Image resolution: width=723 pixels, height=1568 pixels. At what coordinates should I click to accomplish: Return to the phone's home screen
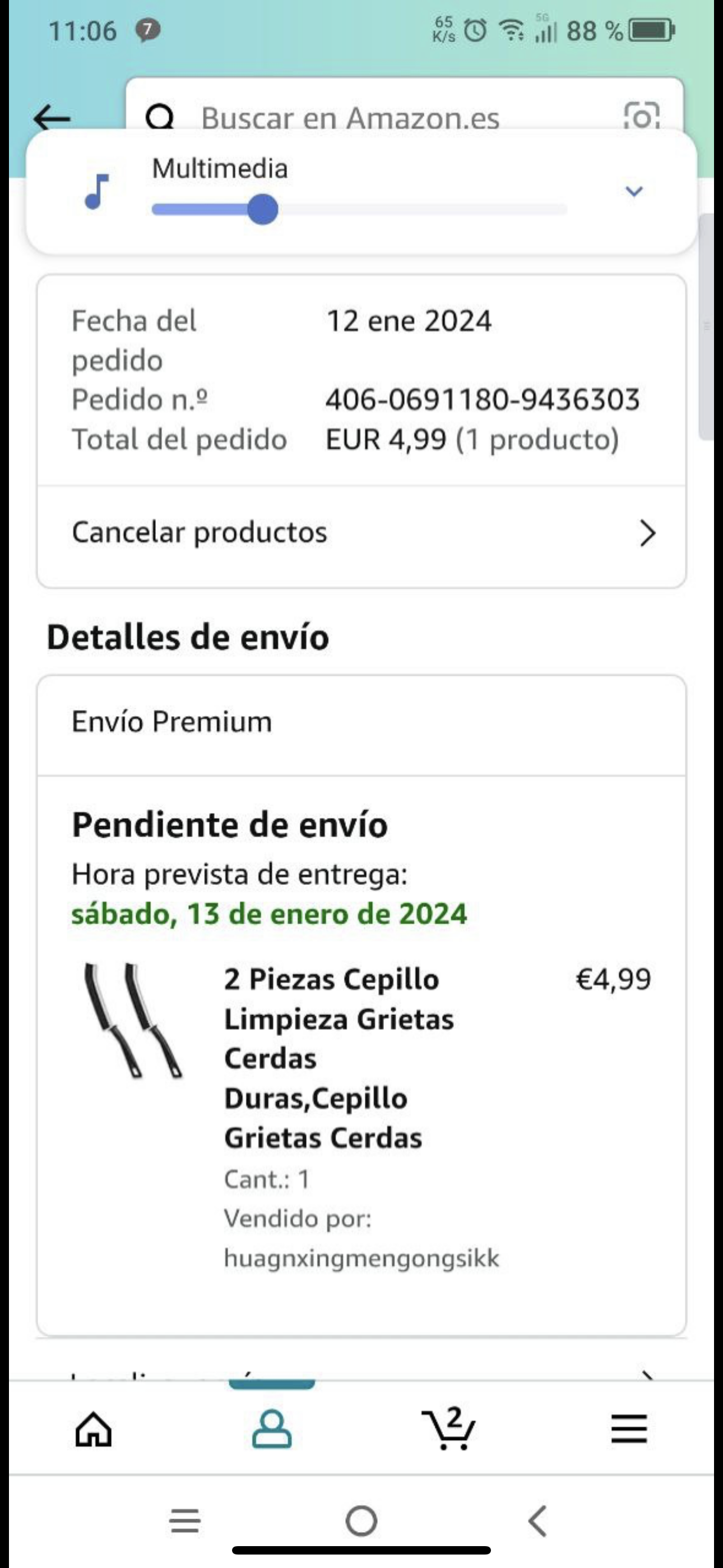(361, 1520)
